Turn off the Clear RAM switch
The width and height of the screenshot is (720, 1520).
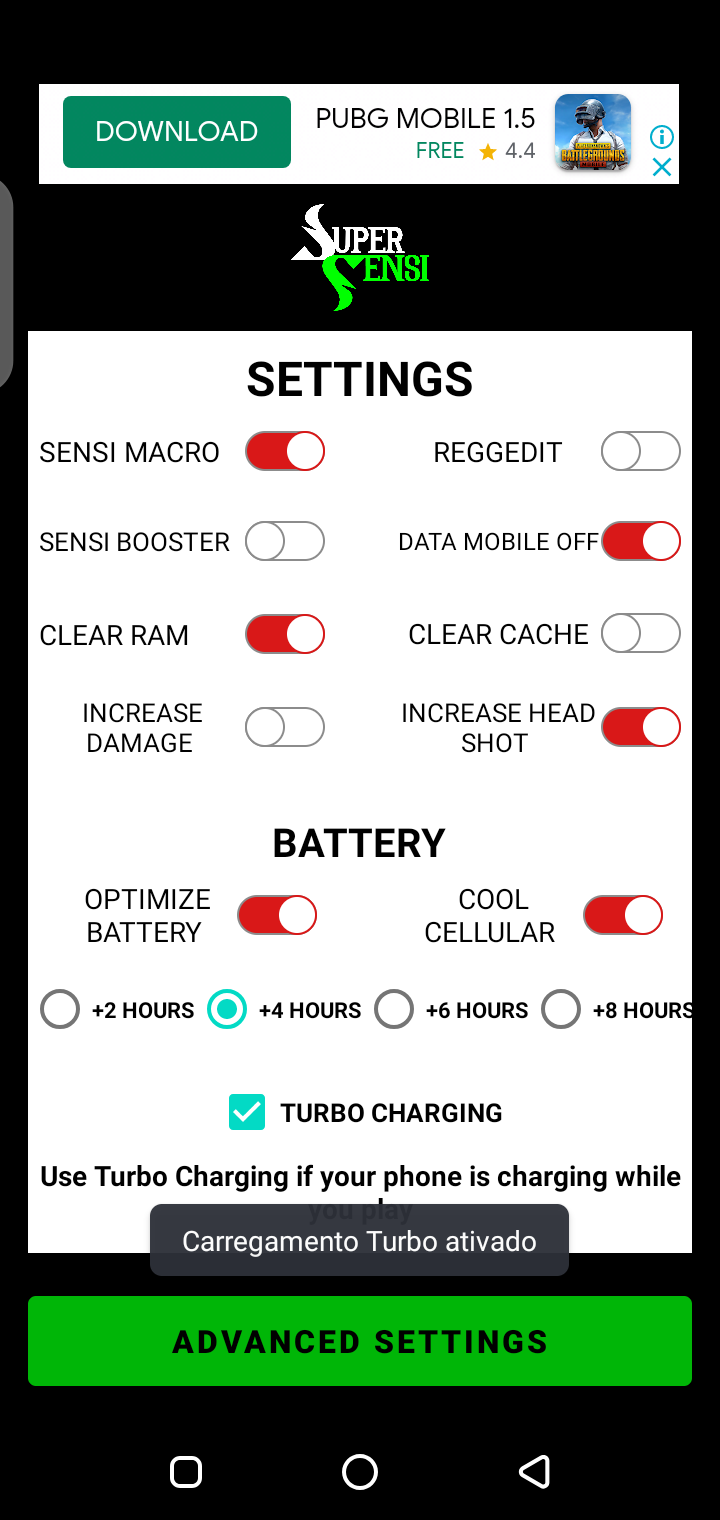tap(285, 634)
